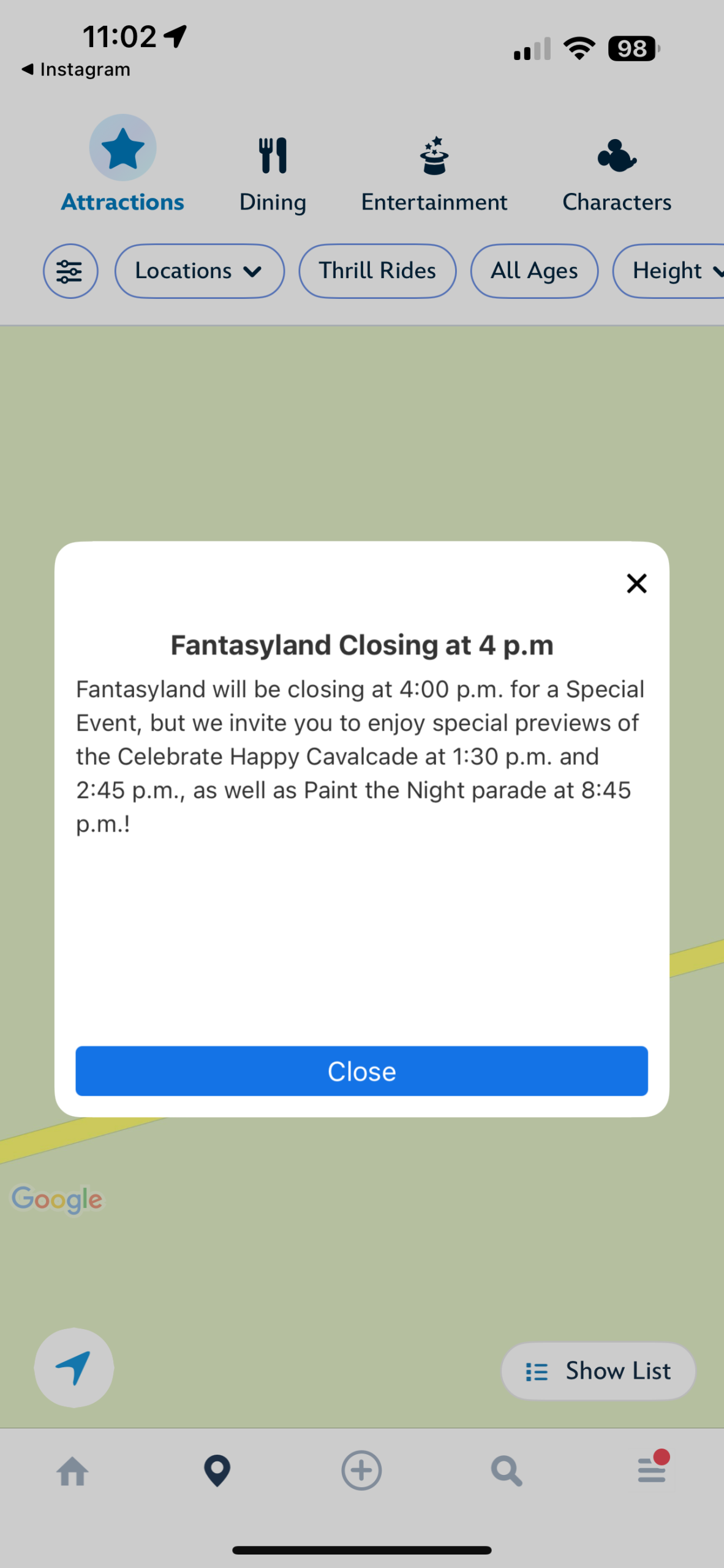Switch to the Characters category
This screenshot has width=724, height=1568.
click(616, 173)
